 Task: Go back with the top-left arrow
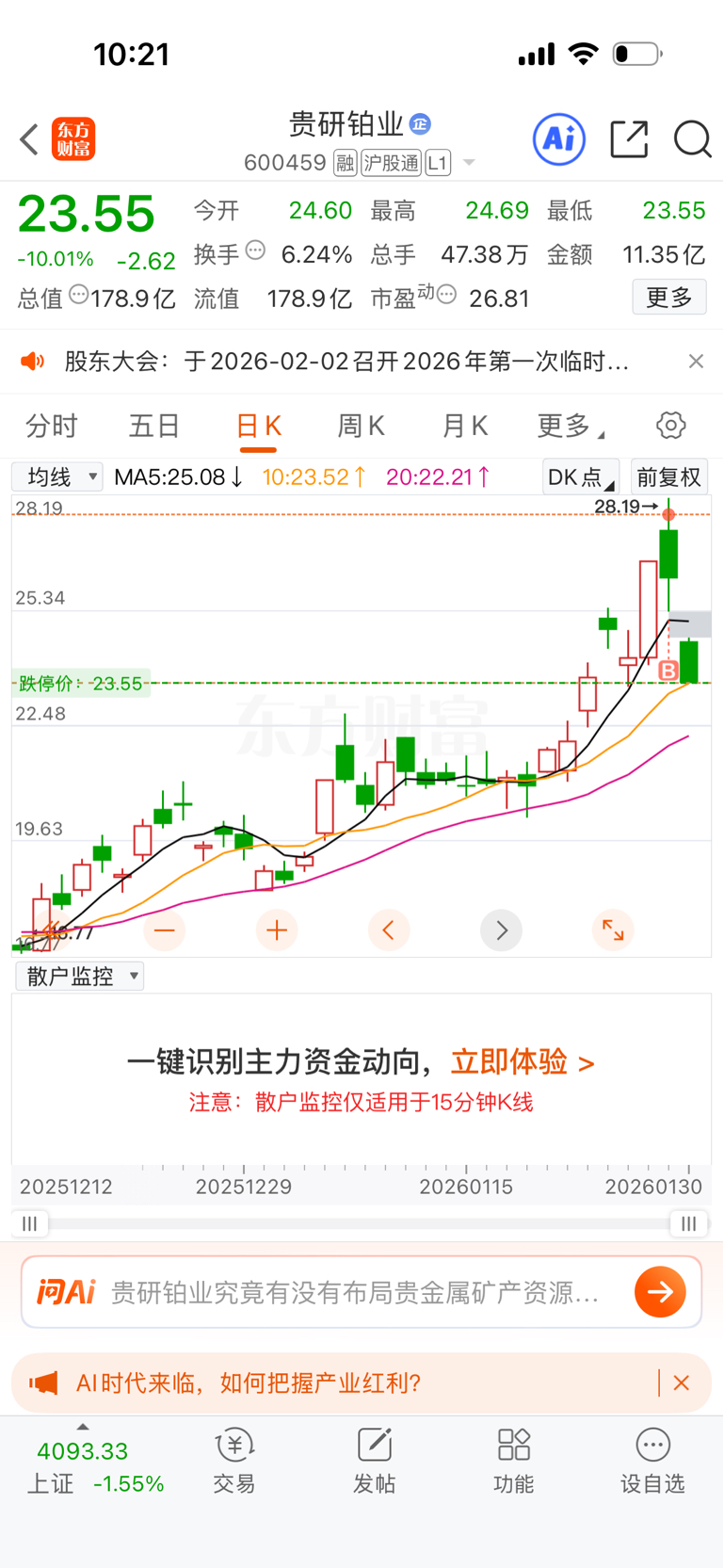29,139
